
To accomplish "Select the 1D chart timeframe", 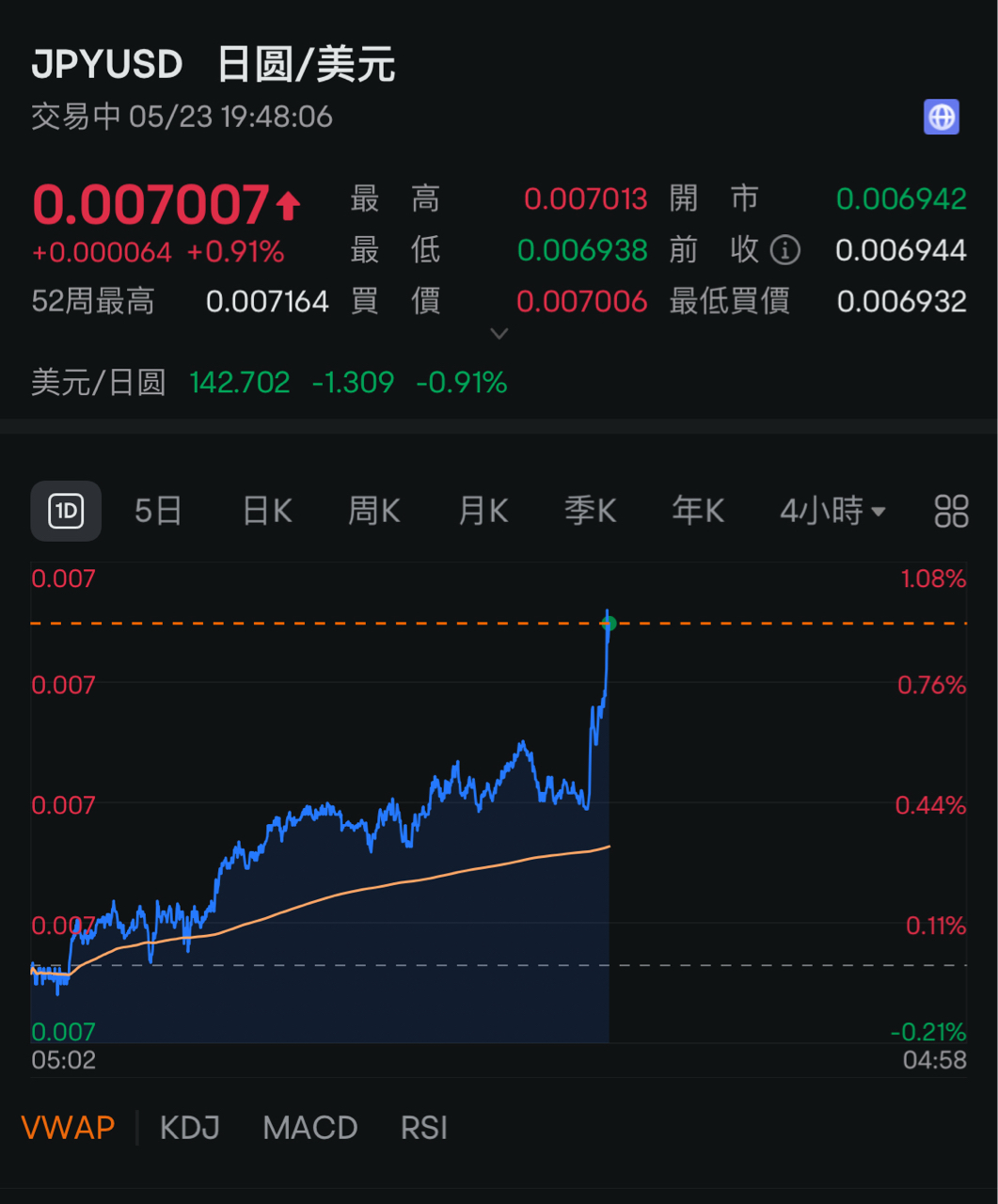I will (x=66, y=511).
